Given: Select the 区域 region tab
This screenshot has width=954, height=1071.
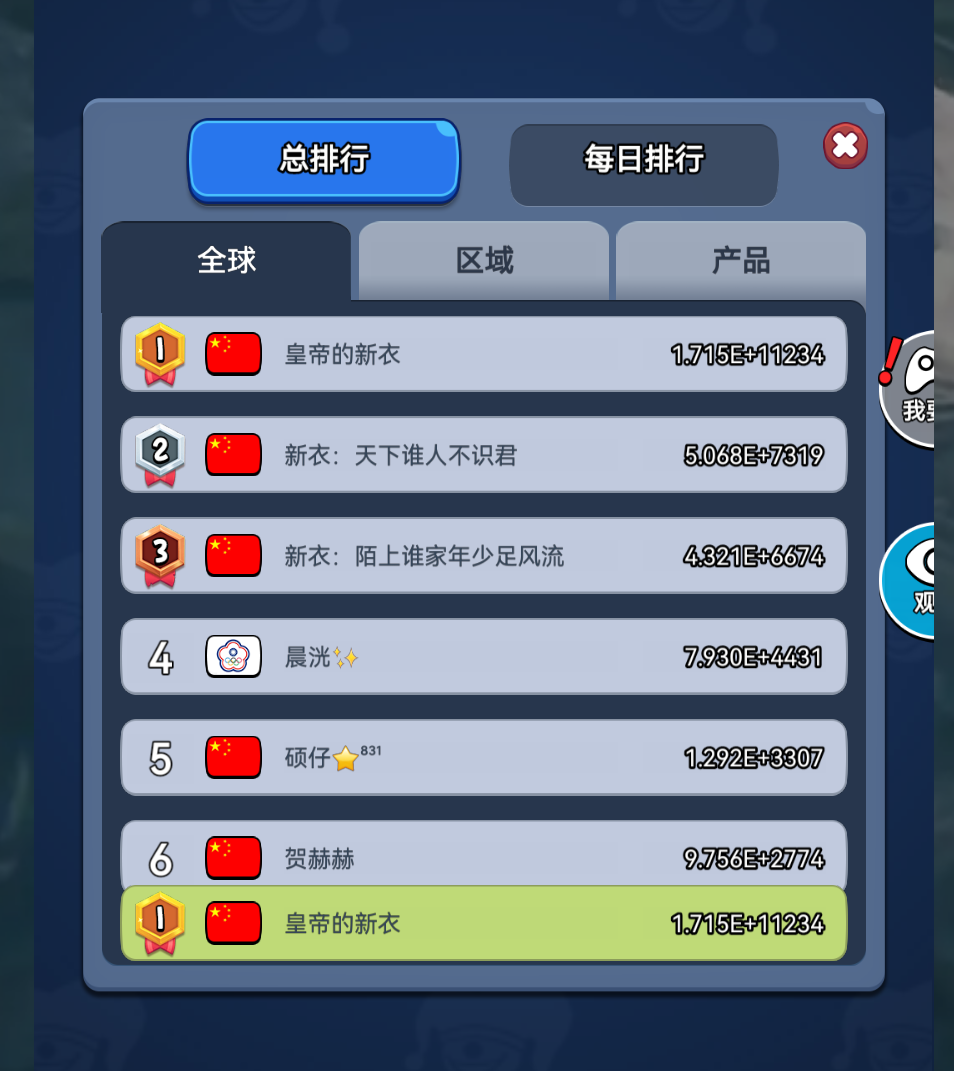Looking at the screenshot, I should (484, 261).
